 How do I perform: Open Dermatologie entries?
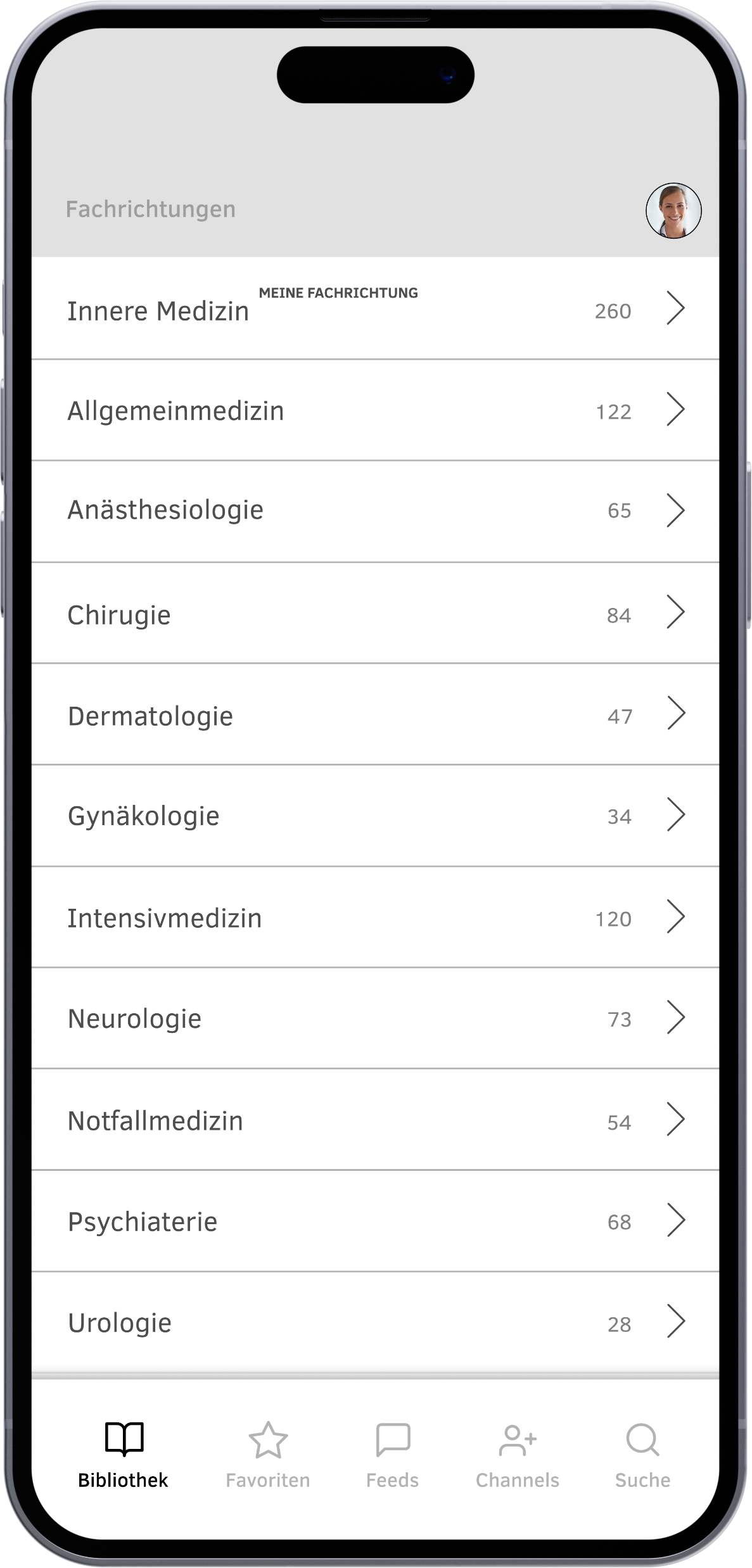(x=375, y=714)
